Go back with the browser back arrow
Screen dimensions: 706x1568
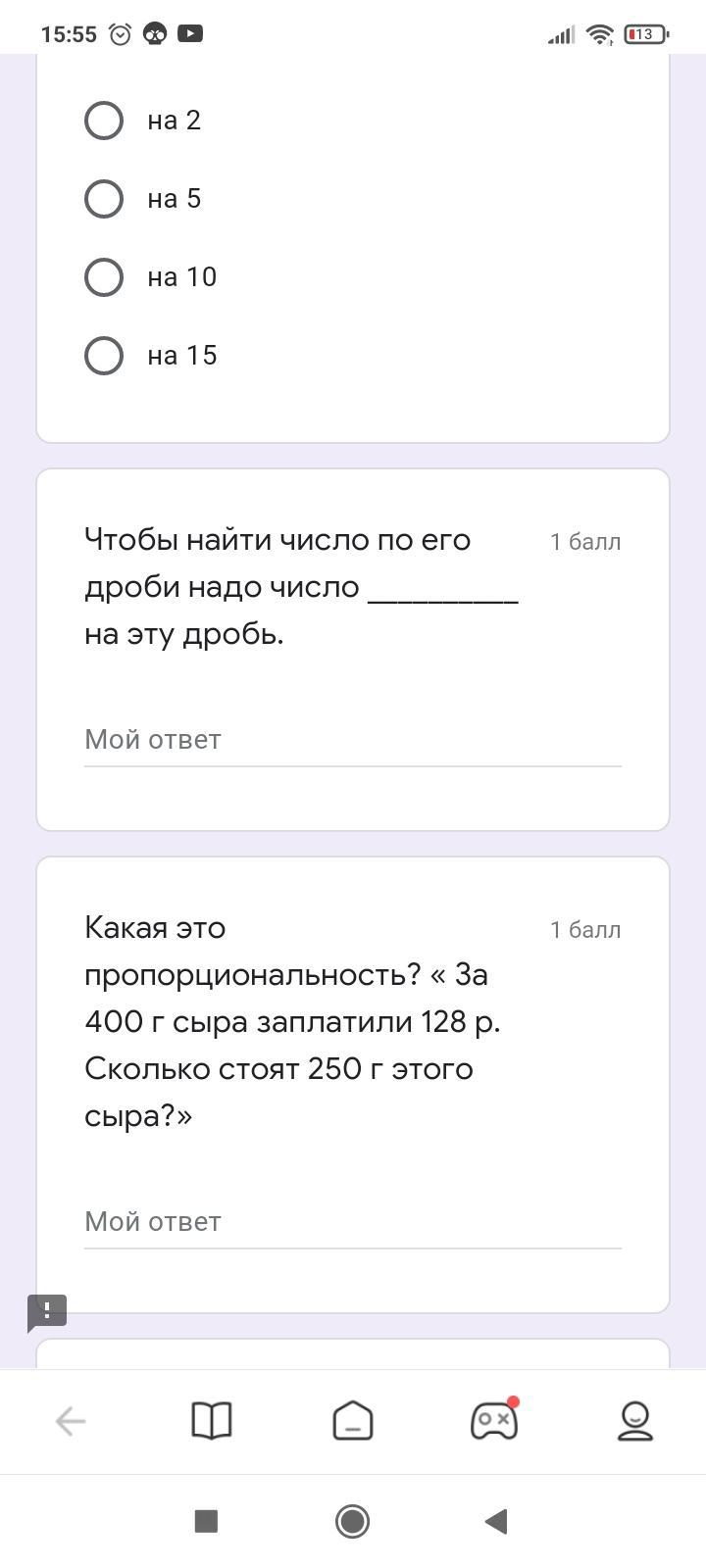click(x=71, y=1421)
